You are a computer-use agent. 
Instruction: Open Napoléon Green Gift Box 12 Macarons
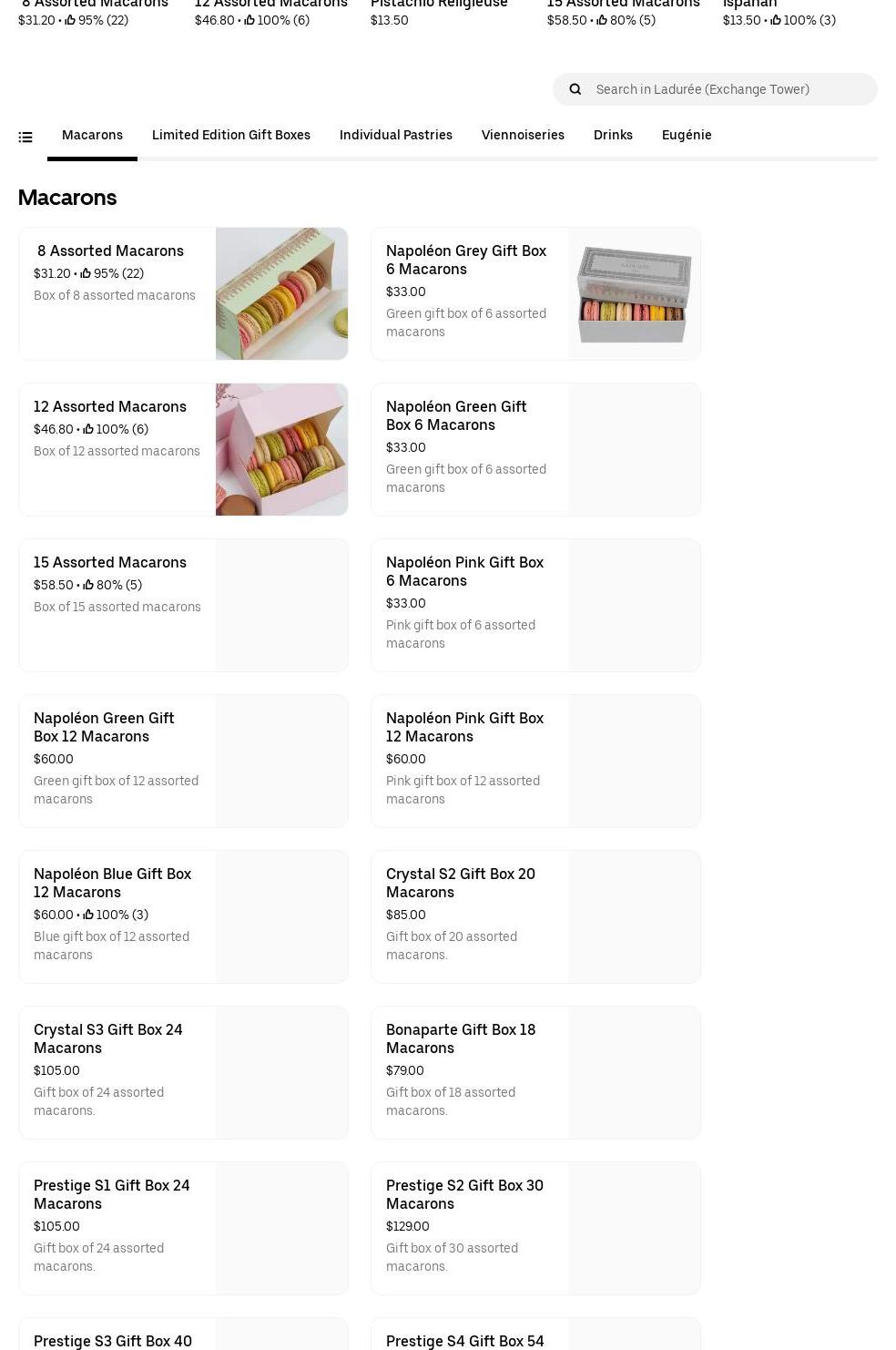tap(183, 761)
